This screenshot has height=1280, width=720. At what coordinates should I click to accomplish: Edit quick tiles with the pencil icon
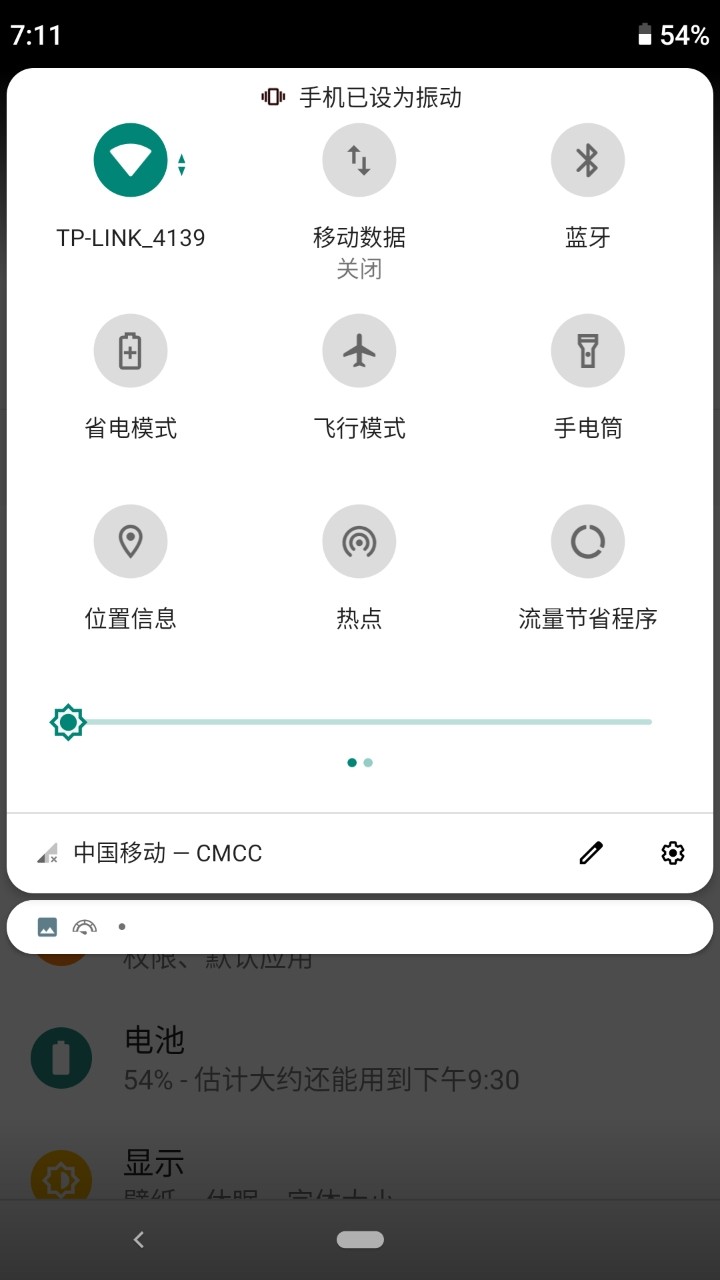click(x=591, y=852)
